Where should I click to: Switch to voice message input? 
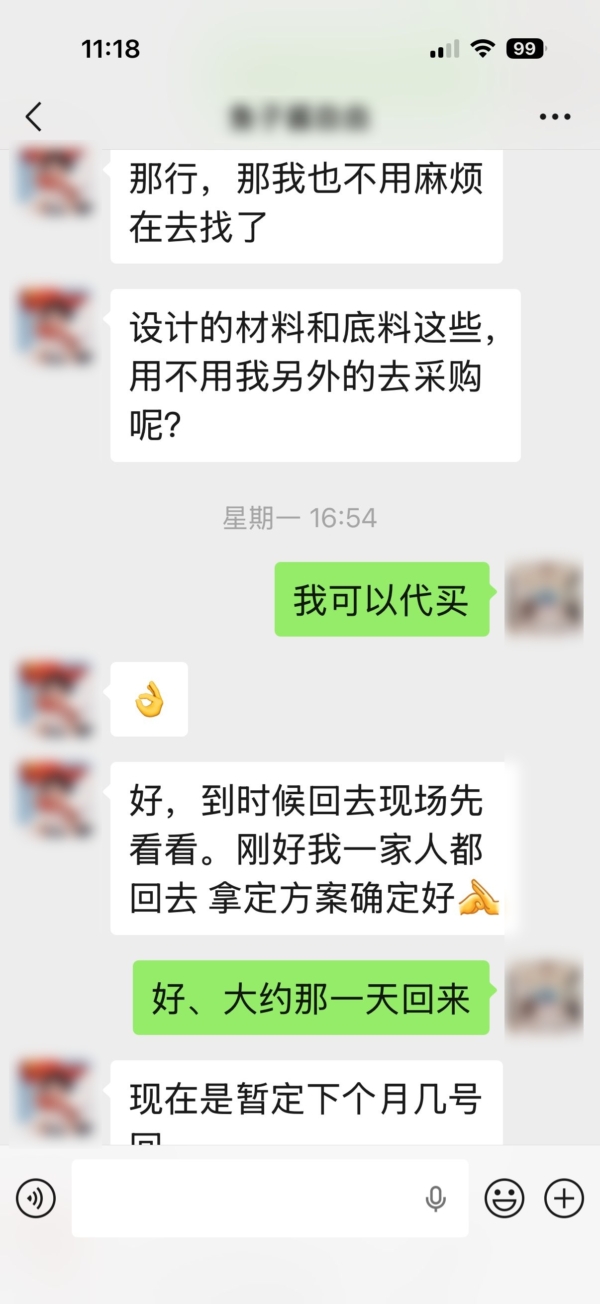pyautogui.click(x=36, y=1198)
